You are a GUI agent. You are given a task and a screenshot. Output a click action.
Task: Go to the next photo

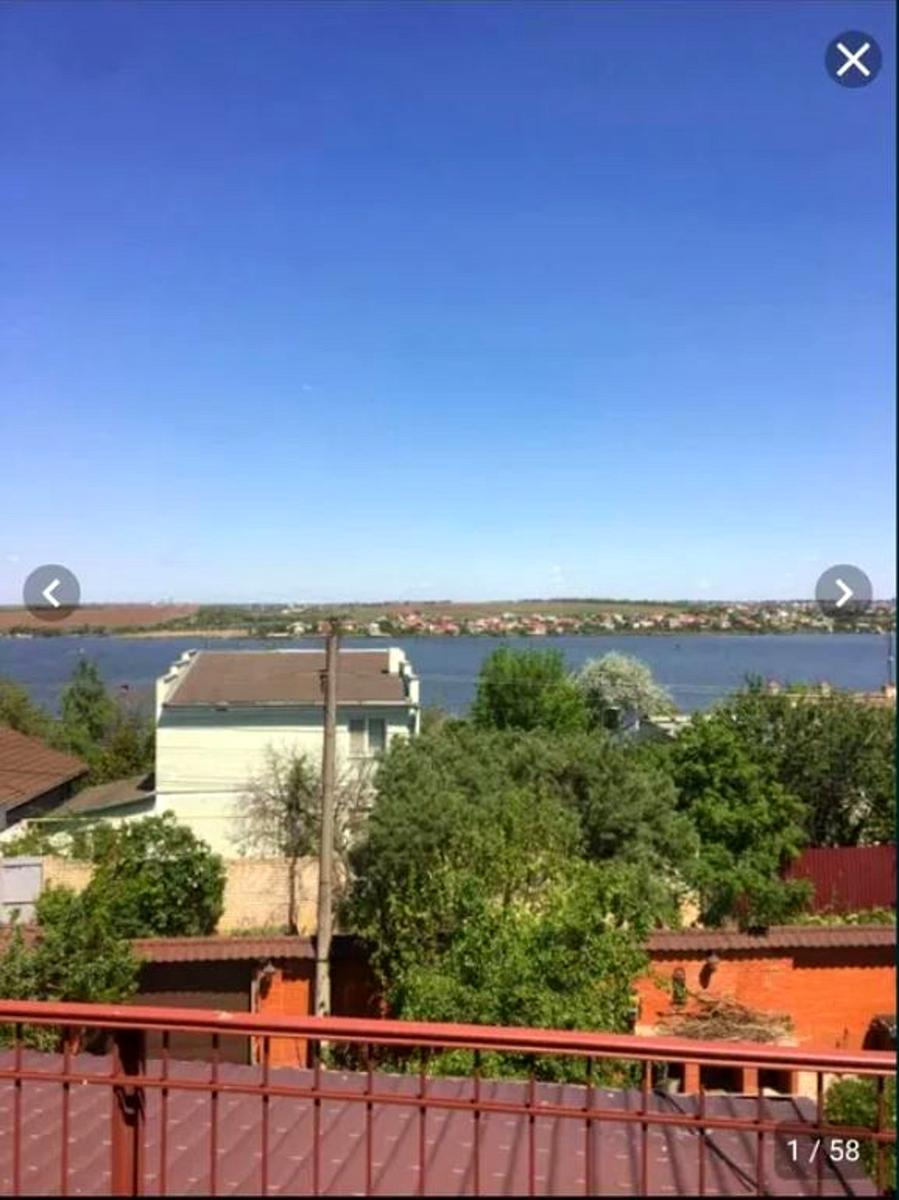[x=843, y=592]
